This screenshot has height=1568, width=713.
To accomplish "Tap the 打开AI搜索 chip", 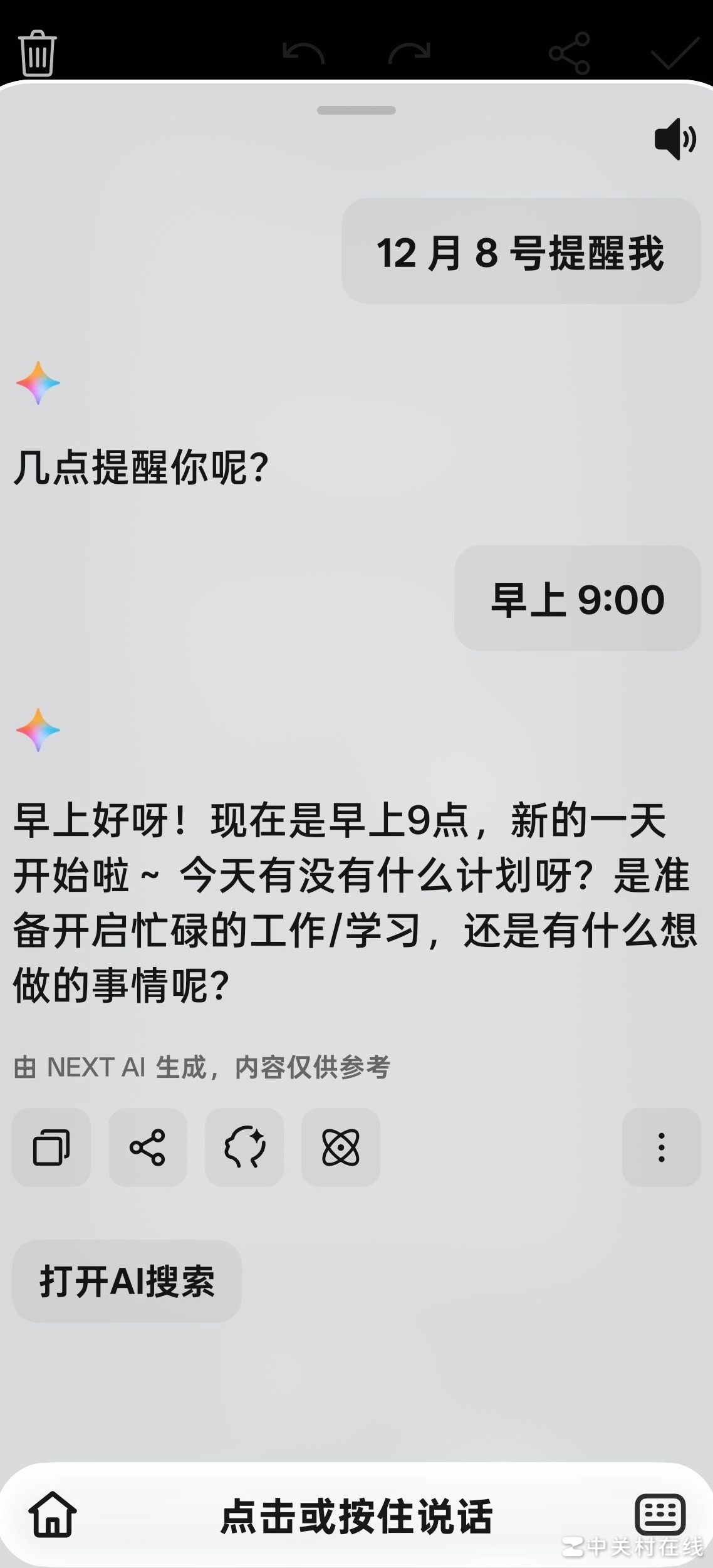I will tap(127, 1282).
